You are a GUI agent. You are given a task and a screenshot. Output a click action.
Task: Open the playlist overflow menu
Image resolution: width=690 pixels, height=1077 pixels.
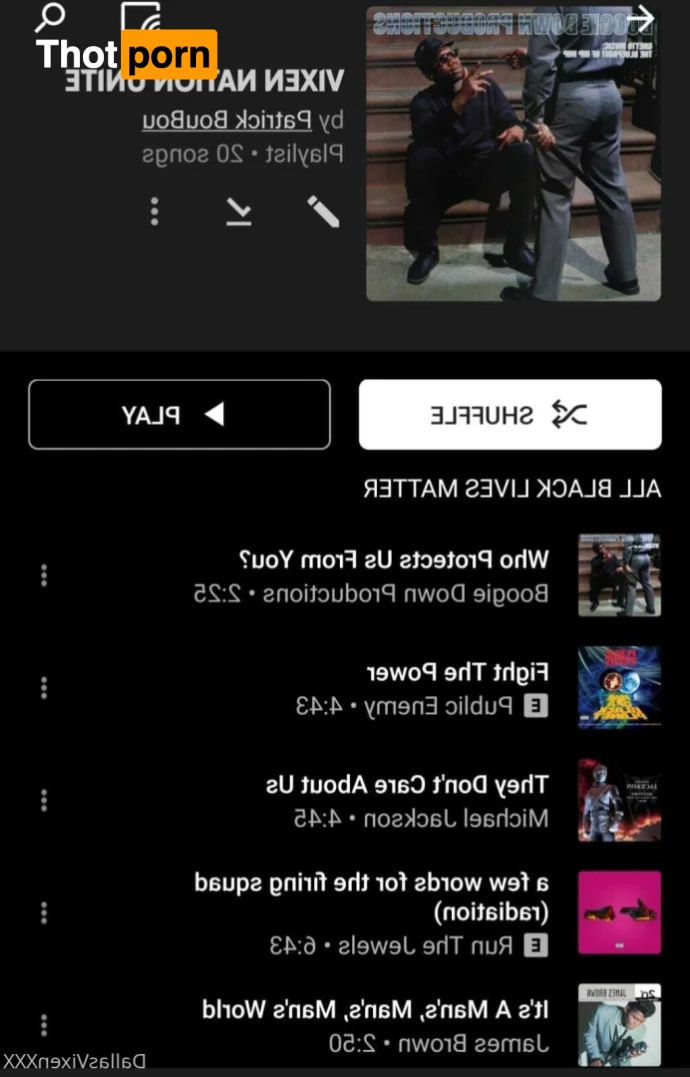point(154,211)
